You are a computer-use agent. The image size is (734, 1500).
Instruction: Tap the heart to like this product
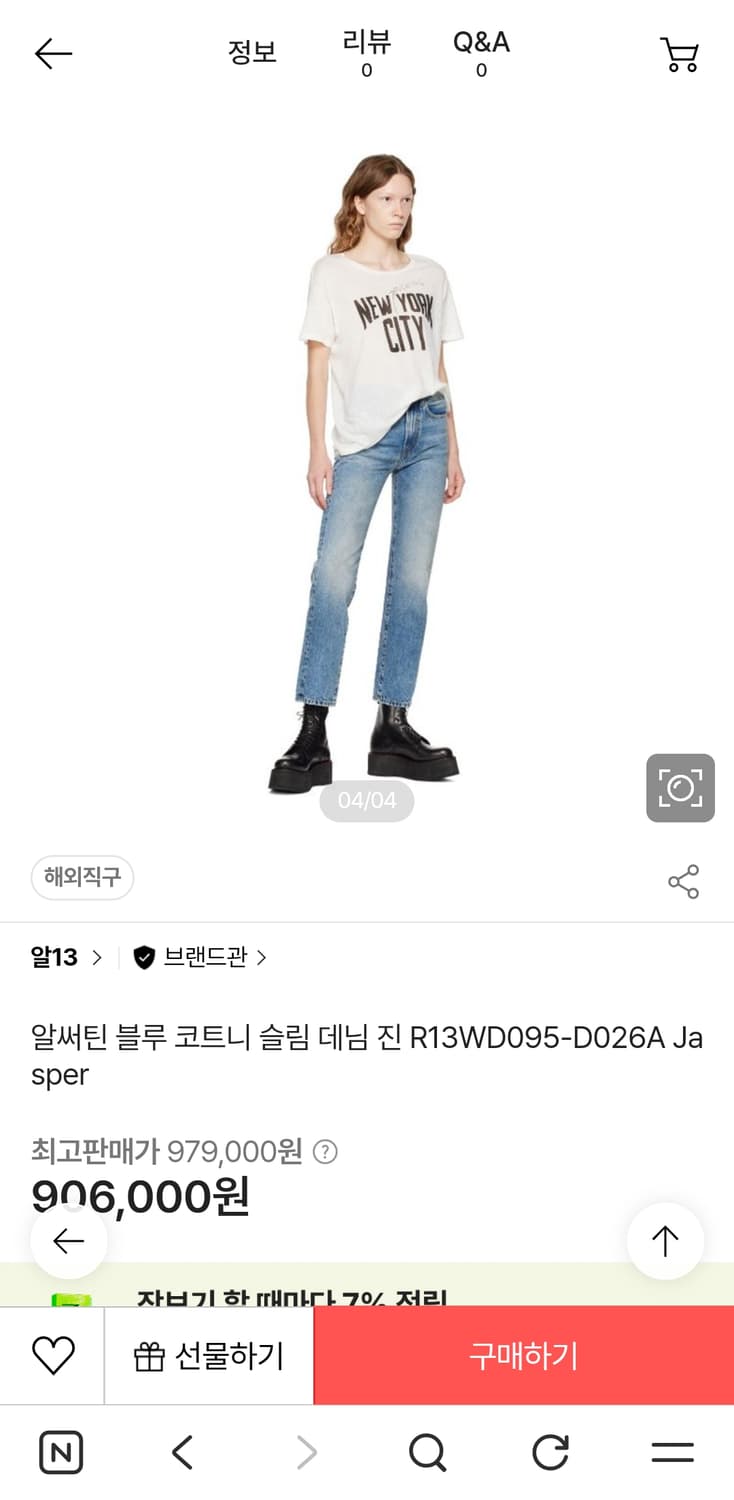point(50,1356)
